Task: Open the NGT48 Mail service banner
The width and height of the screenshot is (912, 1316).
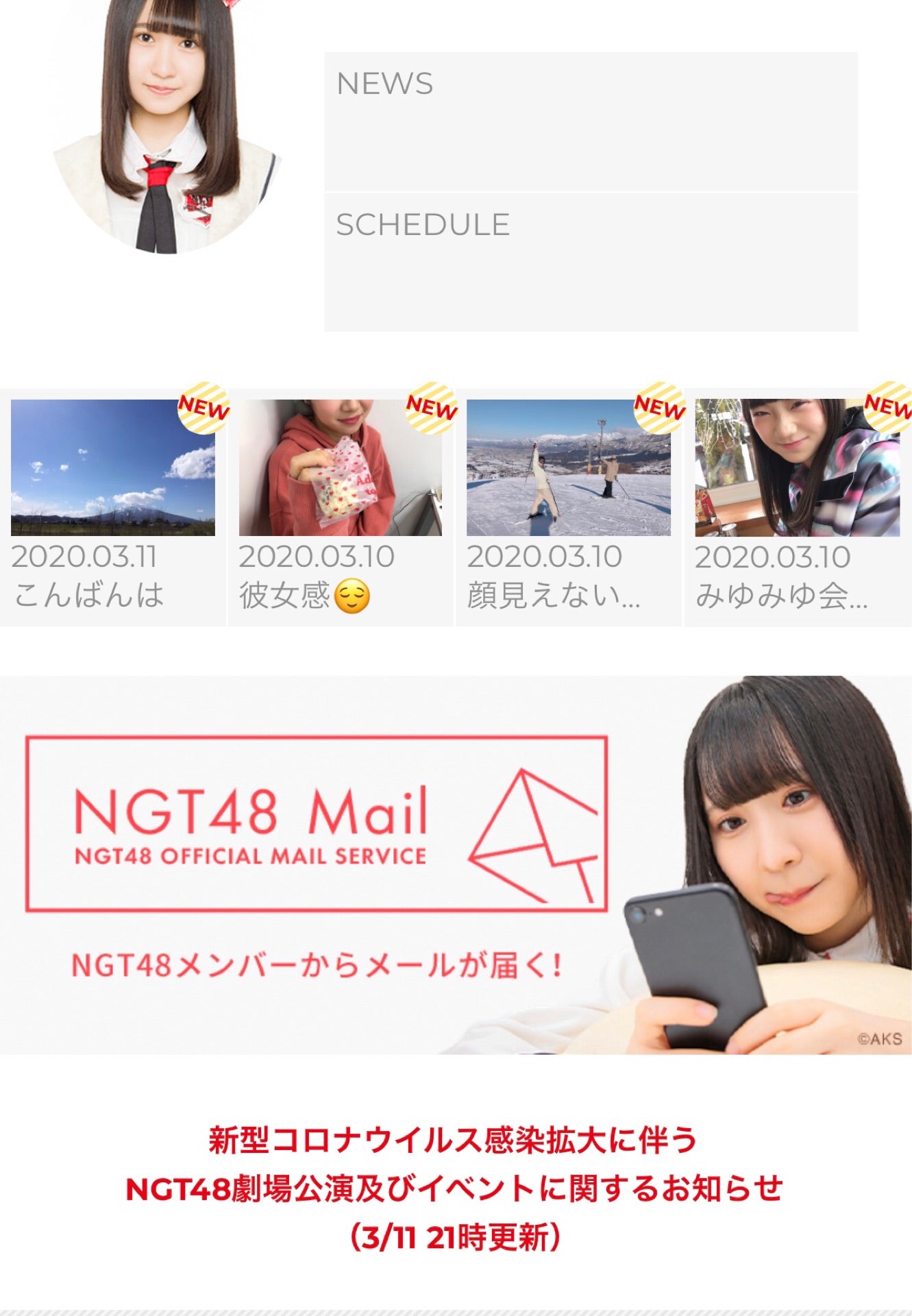Action: click(456, 865)
